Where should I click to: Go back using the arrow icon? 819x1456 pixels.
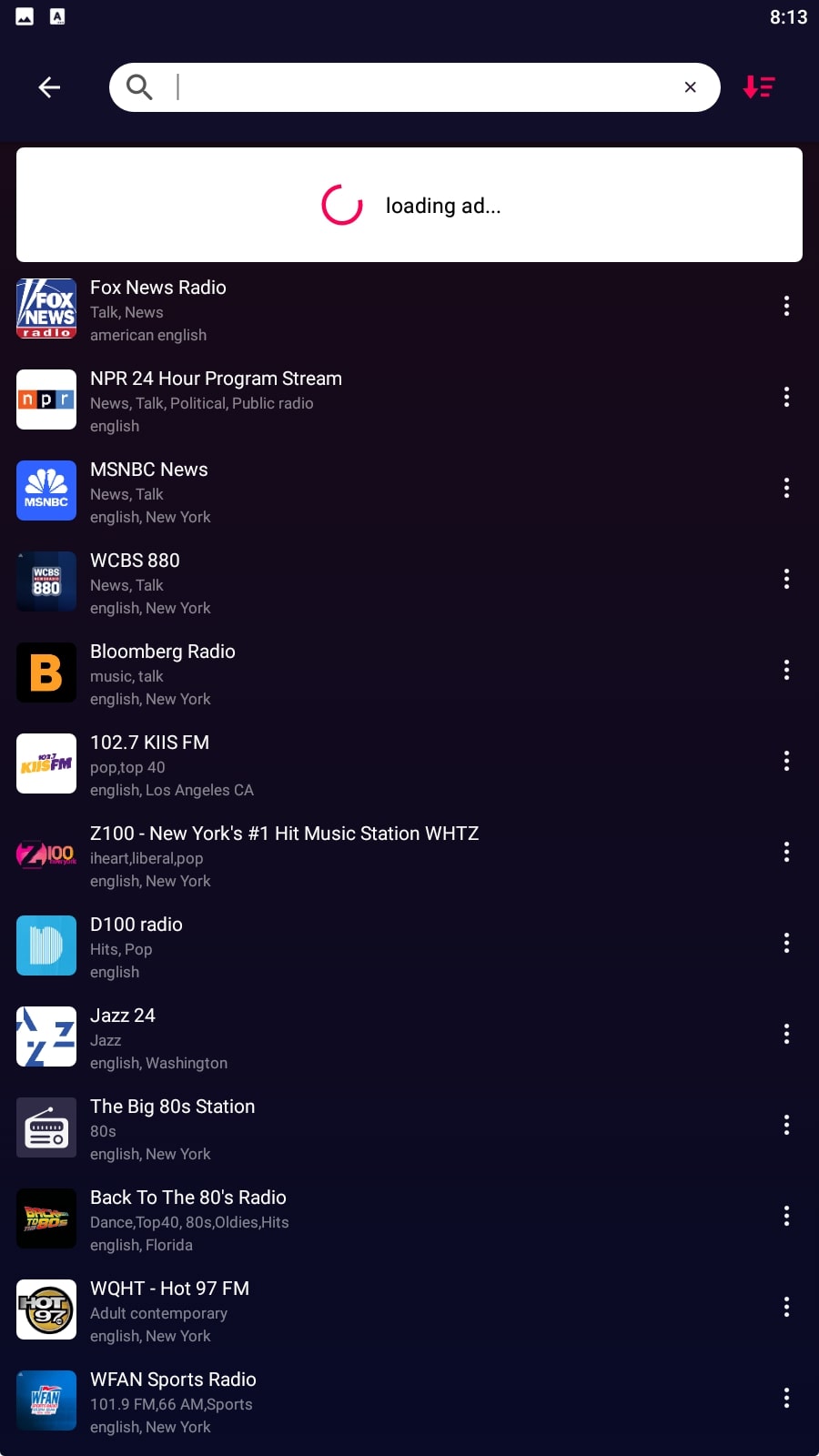[x=49, y=86]
